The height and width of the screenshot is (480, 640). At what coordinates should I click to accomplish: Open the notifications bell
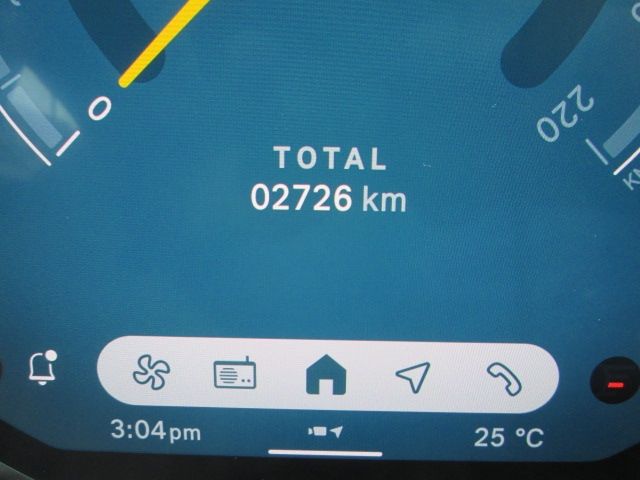[x=43, y=368]
